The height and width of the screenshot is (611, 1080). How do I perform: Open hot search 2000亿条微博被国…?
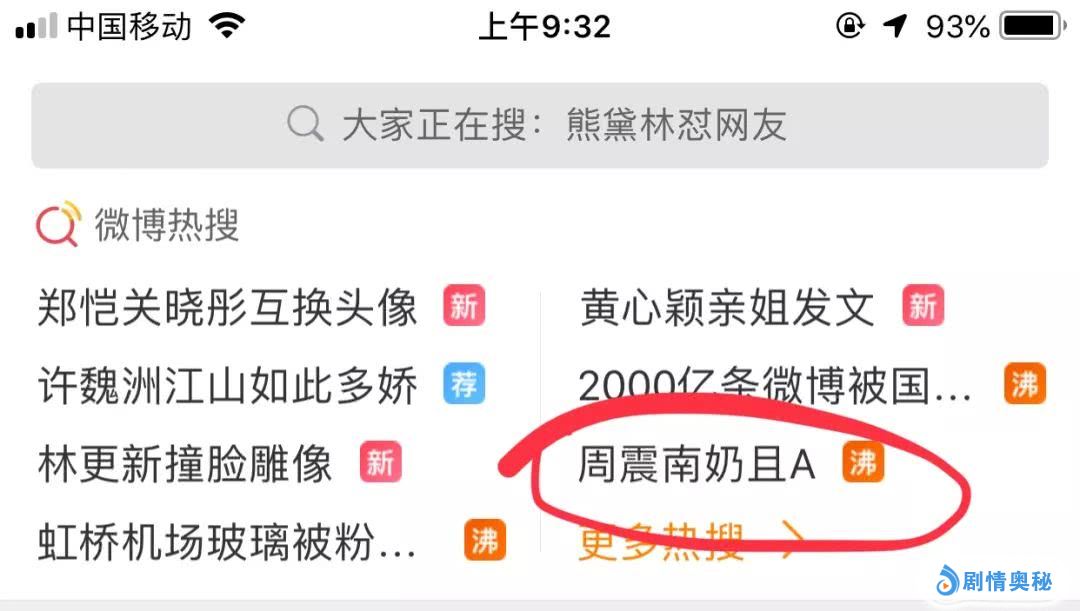point(775,385)
